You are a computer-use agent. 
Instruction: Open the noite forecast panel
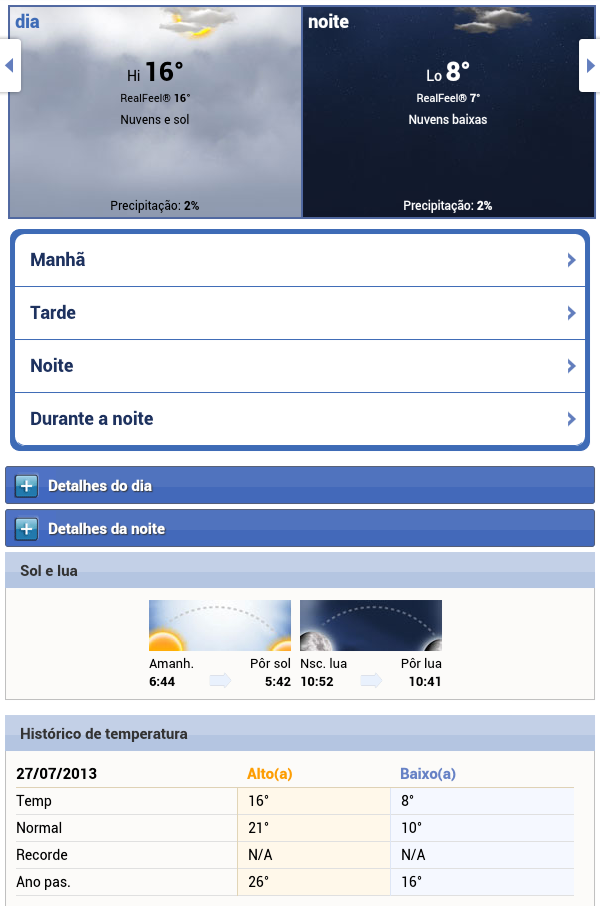click(447, 112)
